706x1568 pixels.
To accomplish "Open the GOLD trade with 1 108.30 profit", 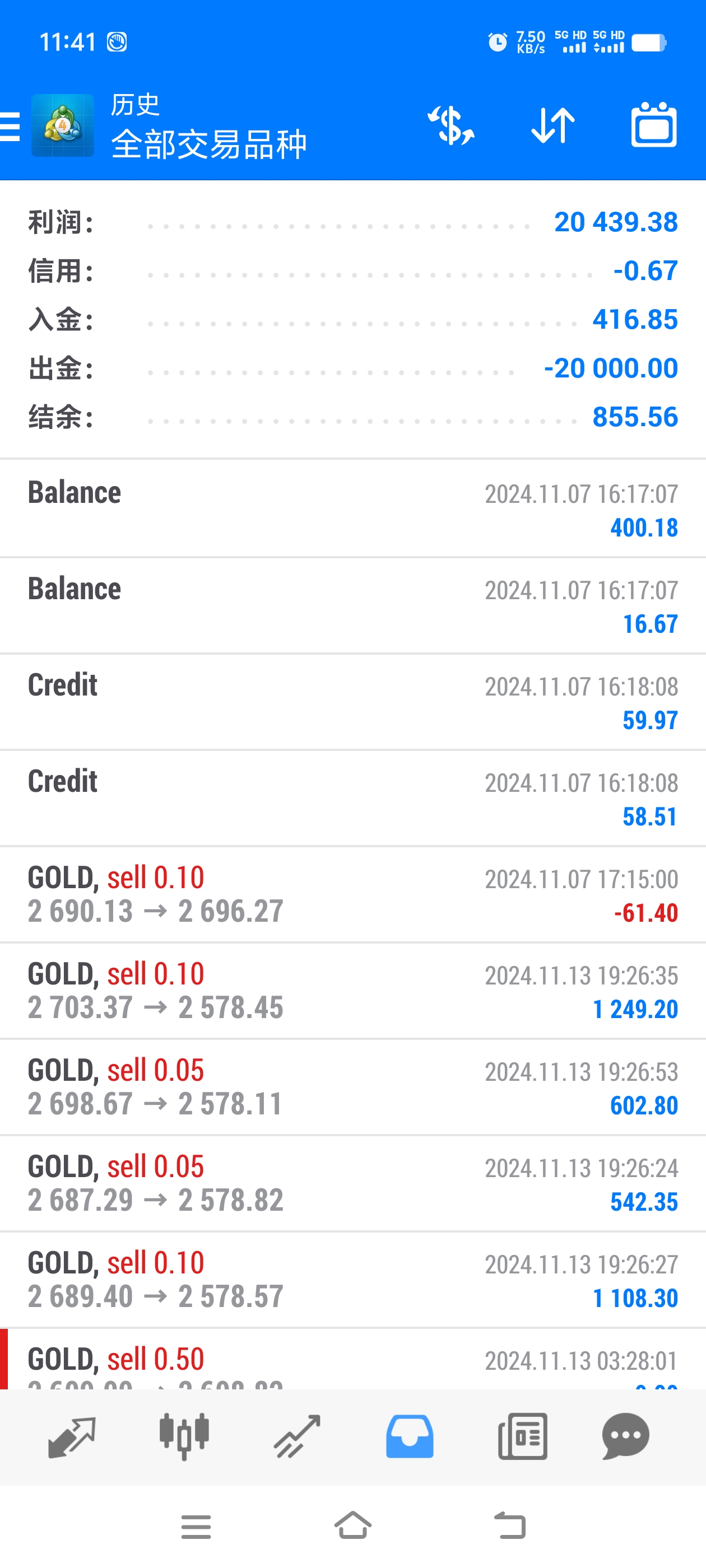I will click(x=352, y=1279).
